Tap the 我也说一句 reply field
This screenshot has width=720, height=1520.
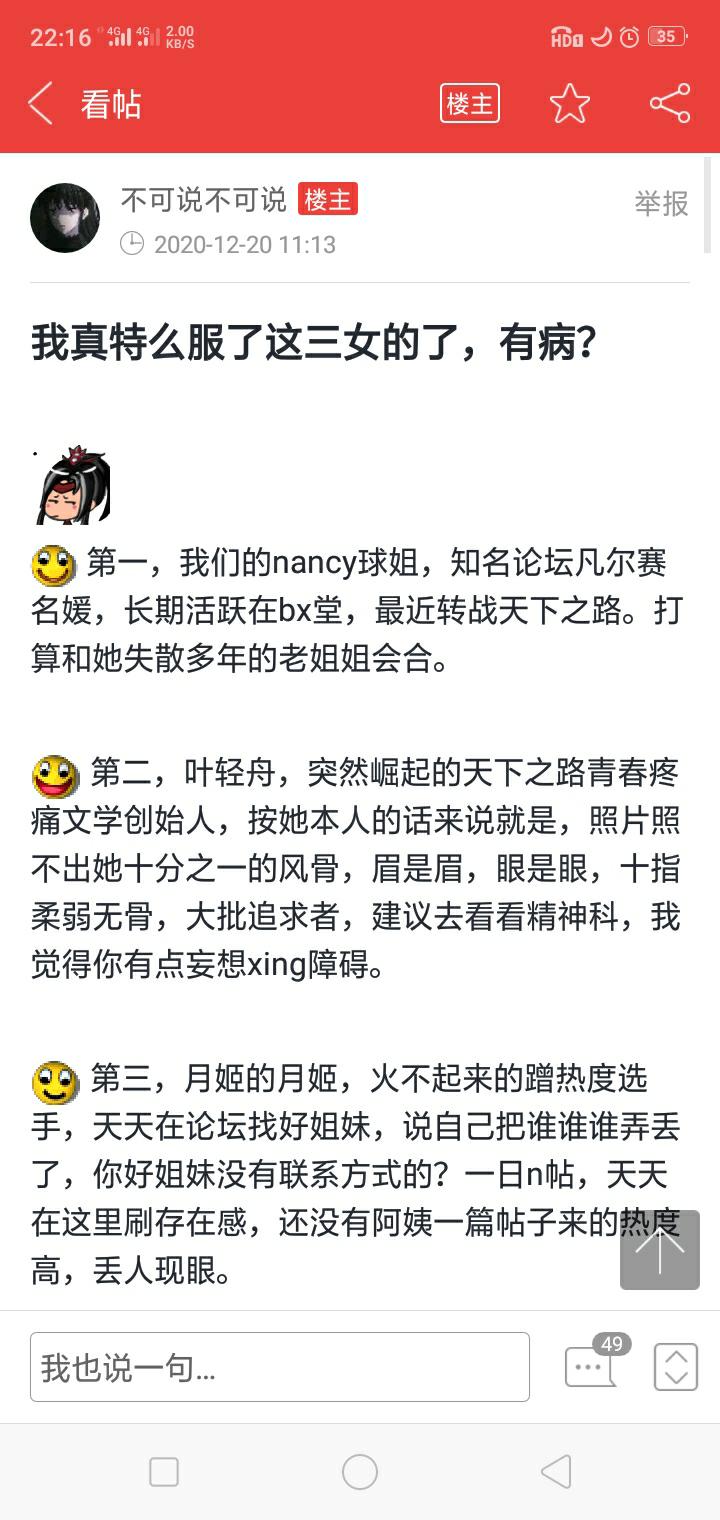[x=280, y=1367]
